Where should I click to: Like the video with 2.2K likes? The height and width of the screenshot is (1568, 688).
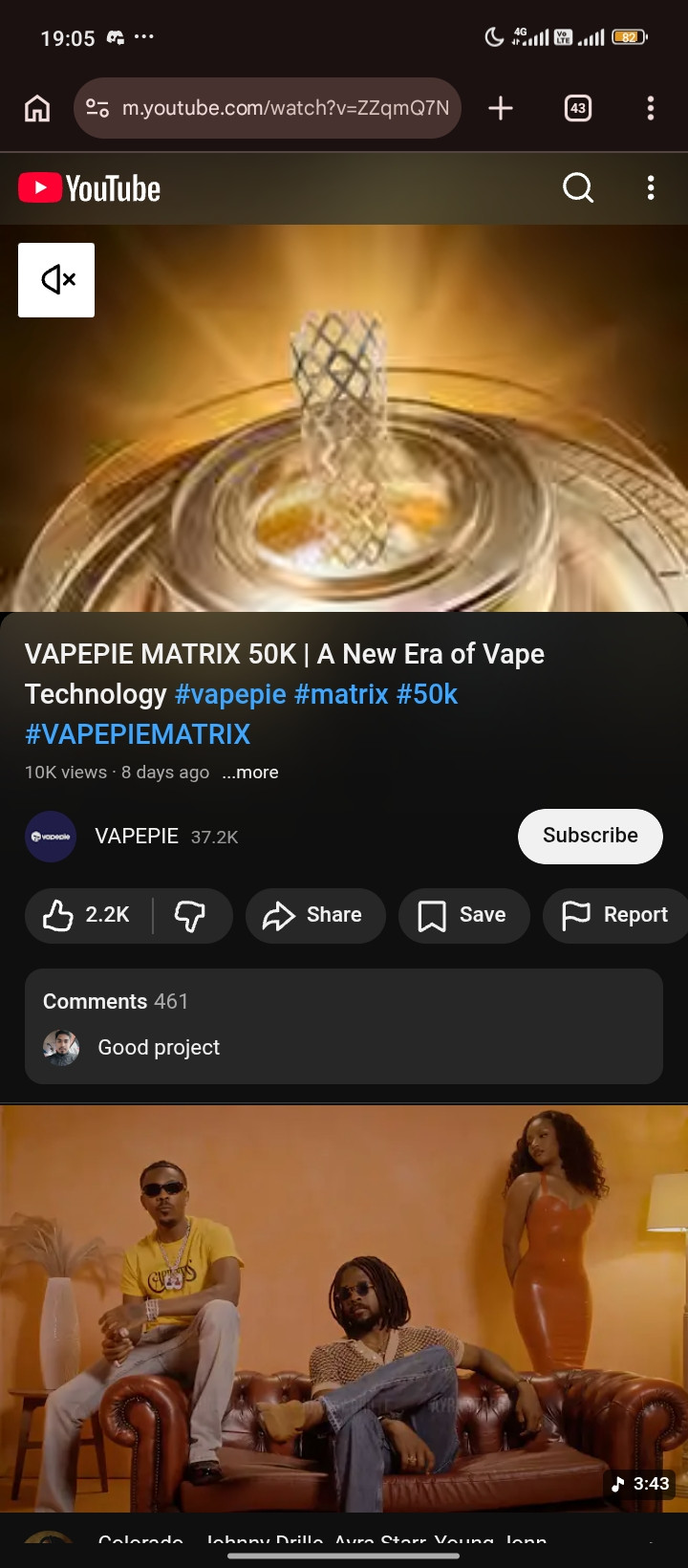coord(88,916)
